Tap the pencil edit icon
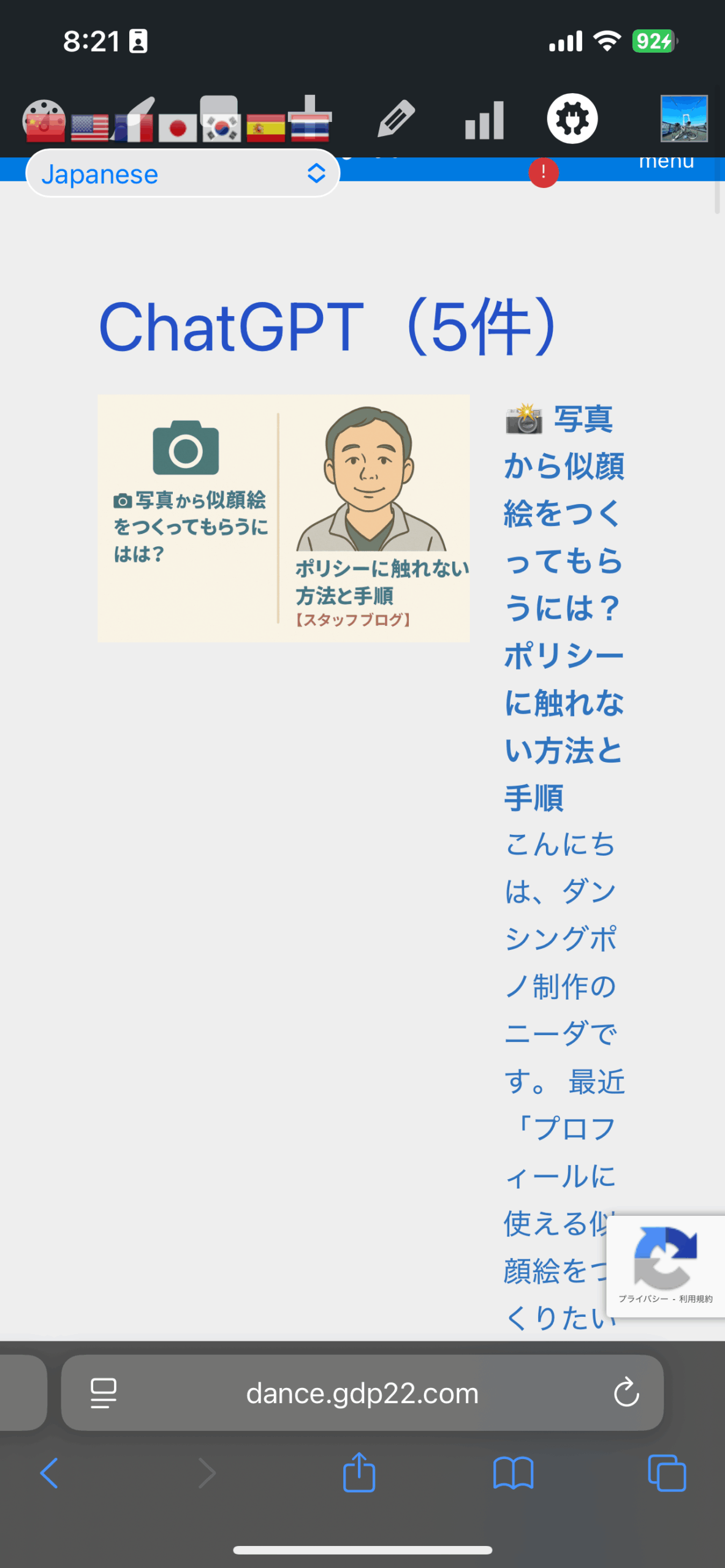Viewport: 725px width, 1568px height. coord(396,118)
